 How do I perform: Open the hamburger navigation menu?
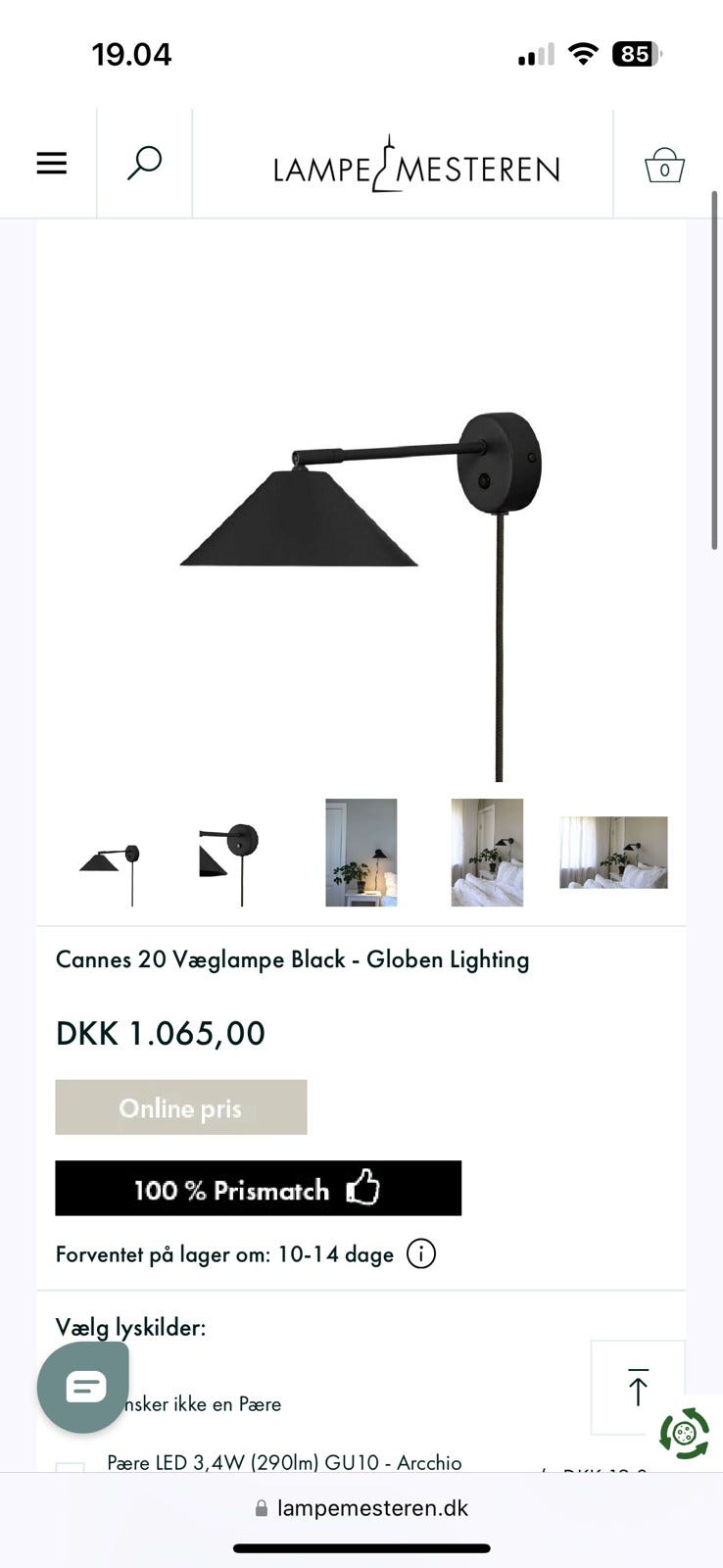(51, 163)
